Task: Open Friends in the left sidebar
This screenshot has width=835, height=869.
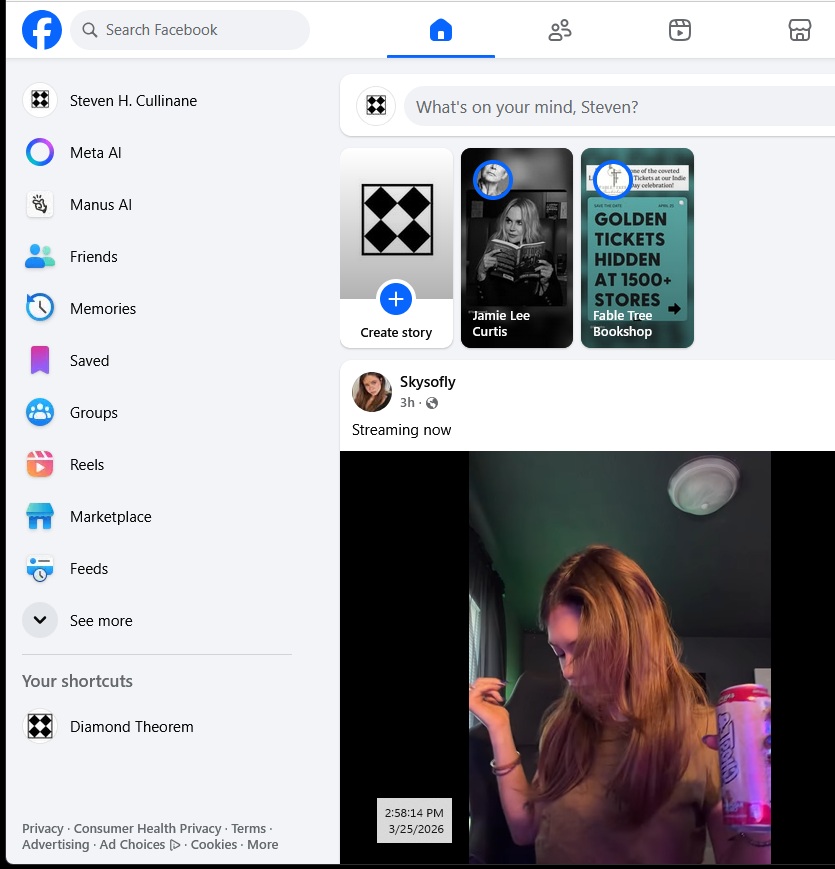Action: click(93, 257)
